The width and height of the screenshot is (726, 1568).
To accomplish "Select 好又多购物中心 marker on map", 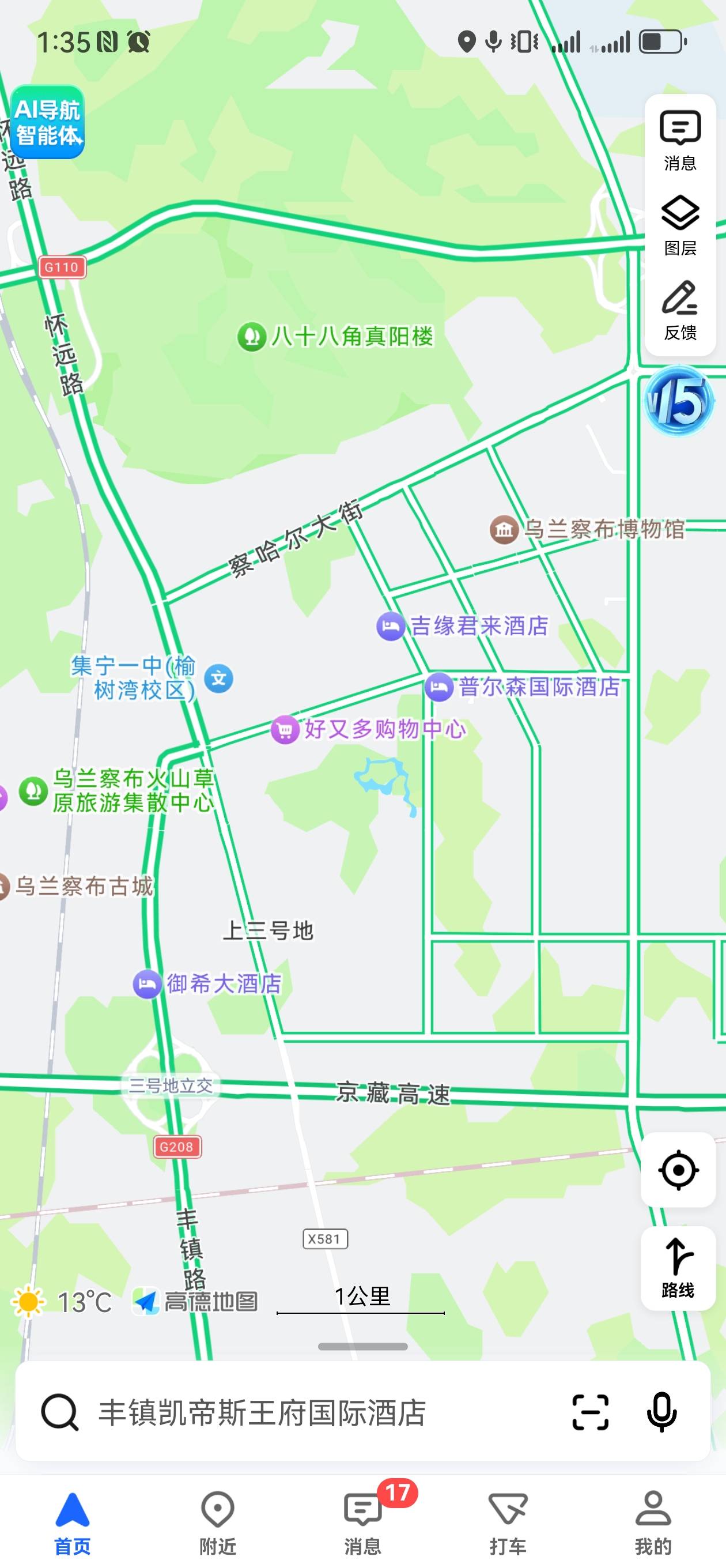I will [285, 729].
